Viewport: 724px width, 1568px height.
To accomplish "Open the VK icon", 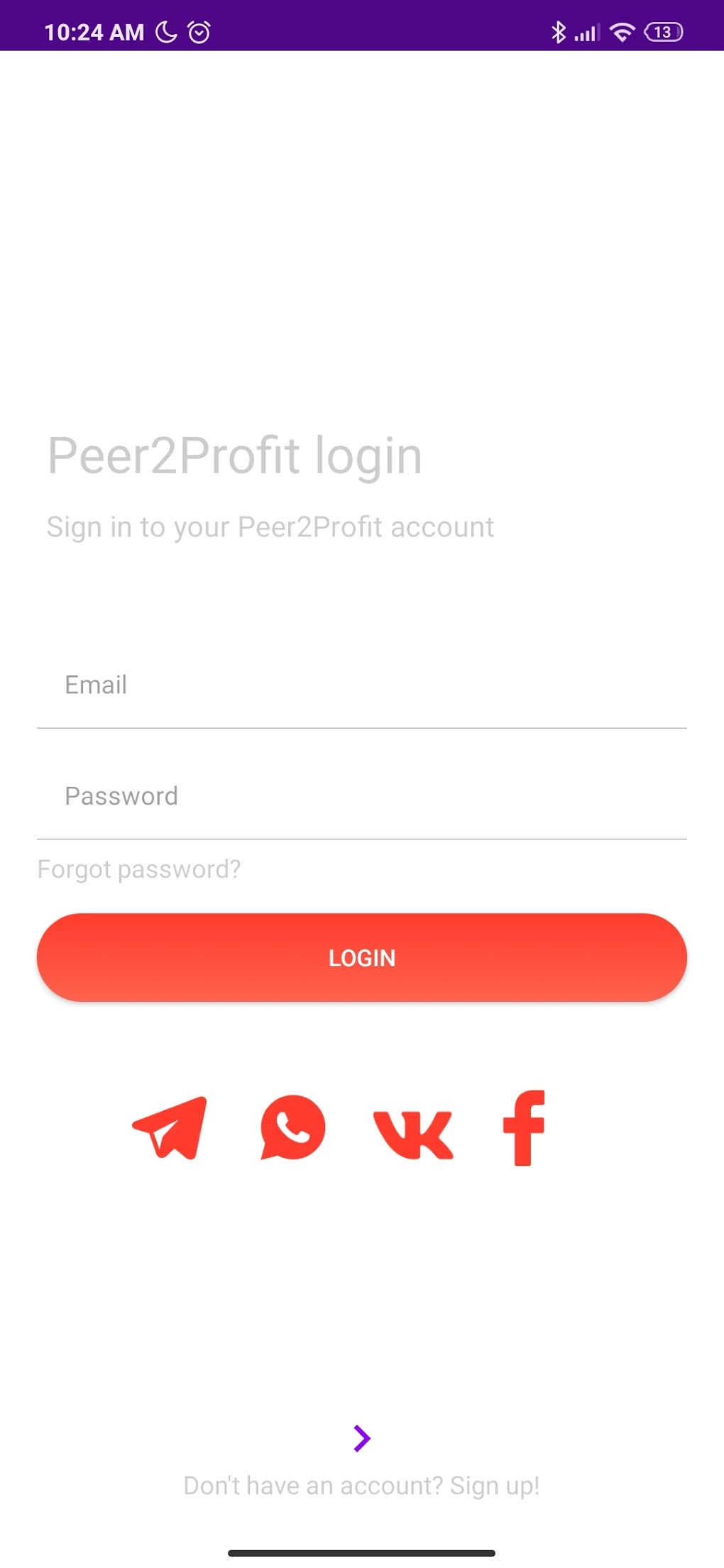I will coord(413,1134).
